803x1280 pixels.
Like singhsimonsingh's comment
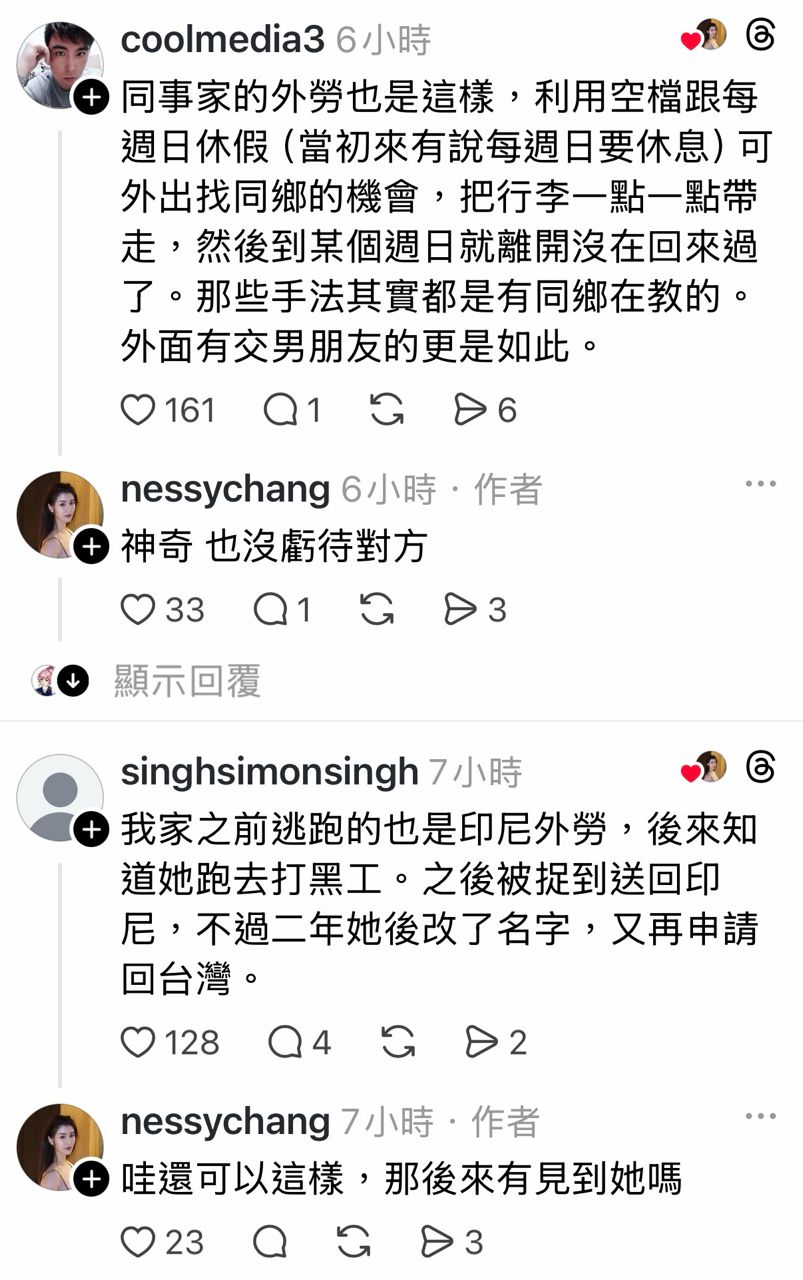click(138, 1043)
